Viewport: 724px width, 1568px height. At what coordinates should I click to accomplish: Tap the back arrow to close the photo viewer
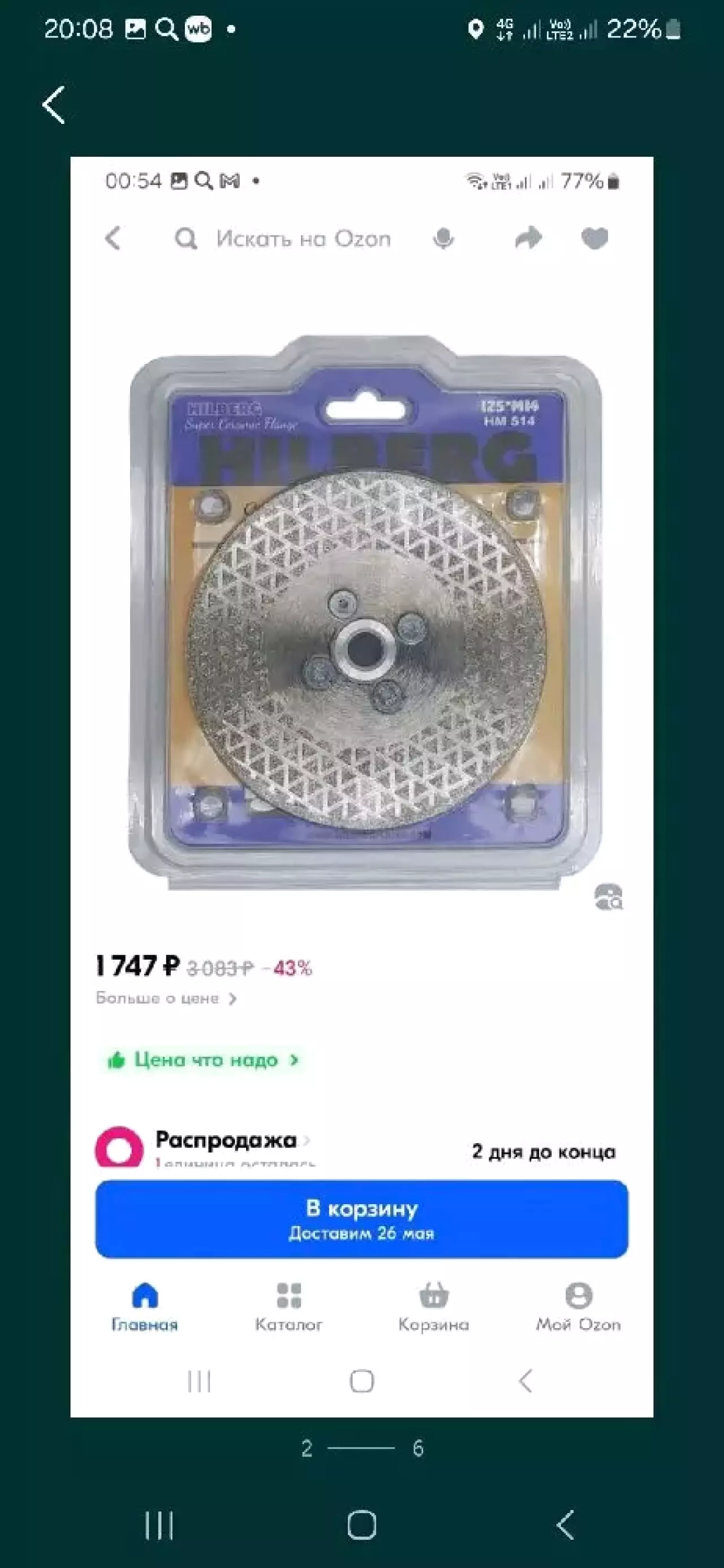coord(54,105)
